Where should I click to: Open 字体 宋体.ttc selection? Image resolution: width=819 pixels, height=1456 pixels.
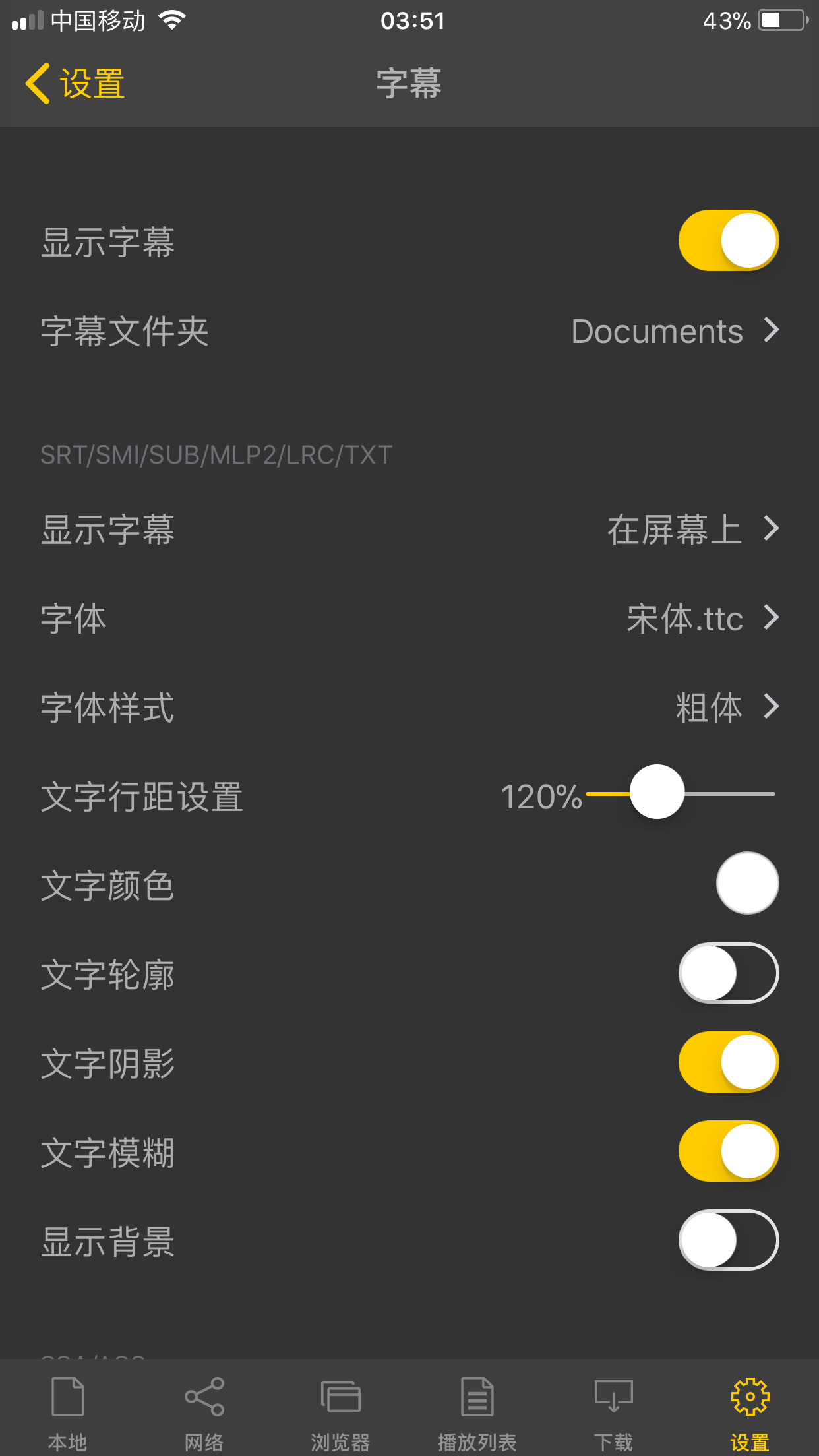[409, 619]
